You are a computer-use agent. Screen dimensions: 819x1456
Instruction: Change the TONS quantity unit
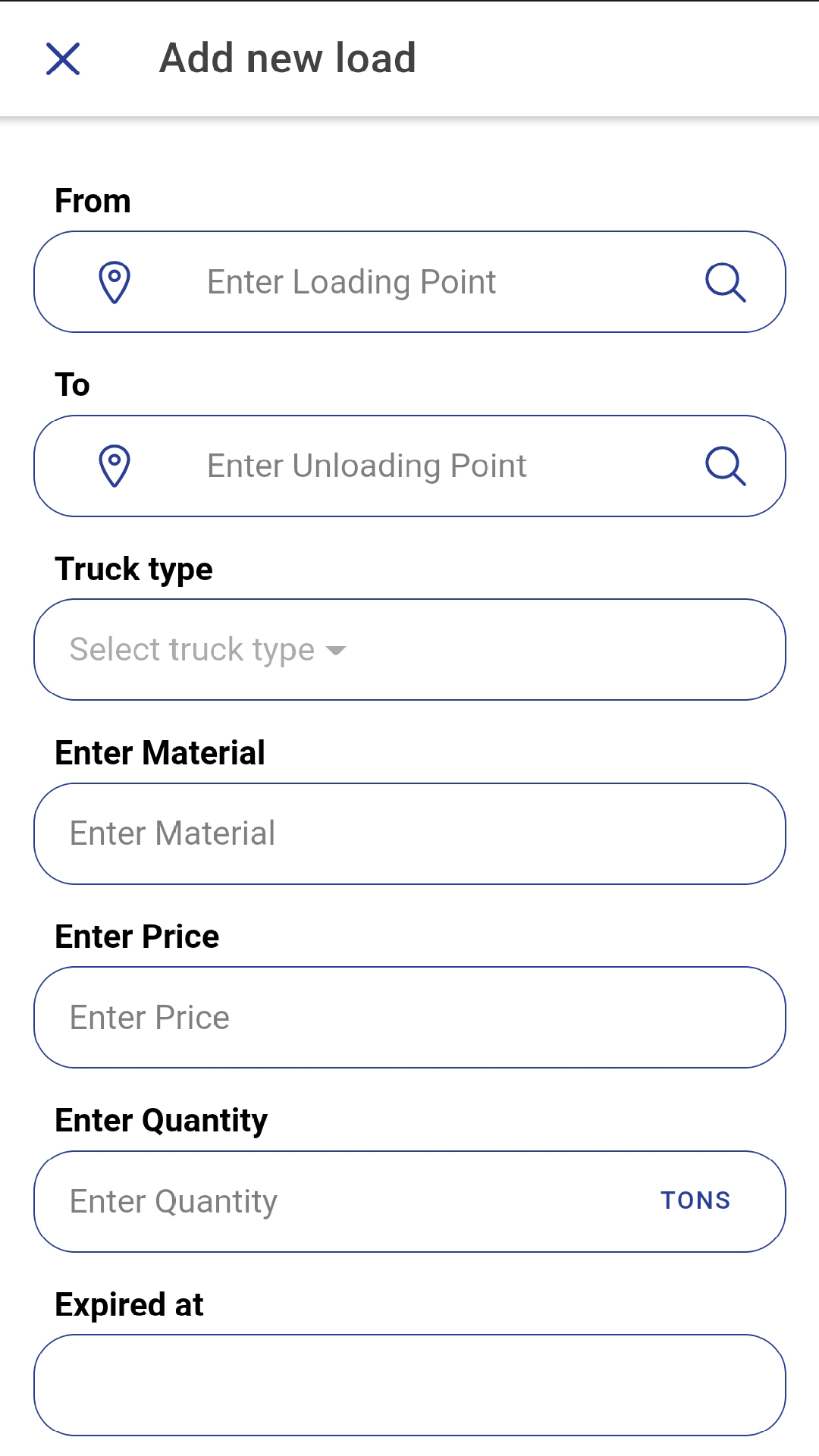(x=695, y=1200)
